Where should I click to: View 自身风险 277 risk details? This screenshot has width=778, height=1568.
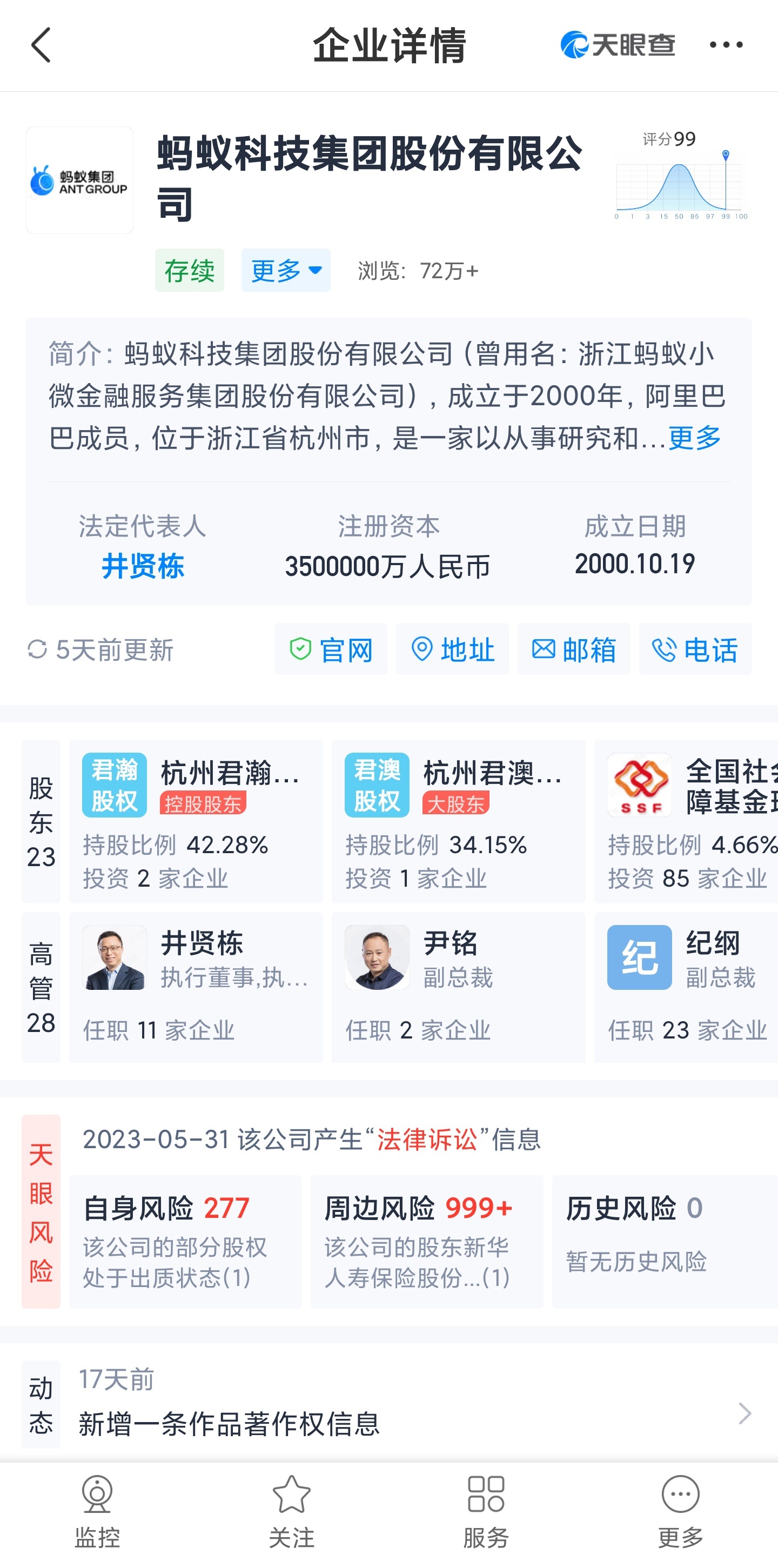coord(185,1241)
